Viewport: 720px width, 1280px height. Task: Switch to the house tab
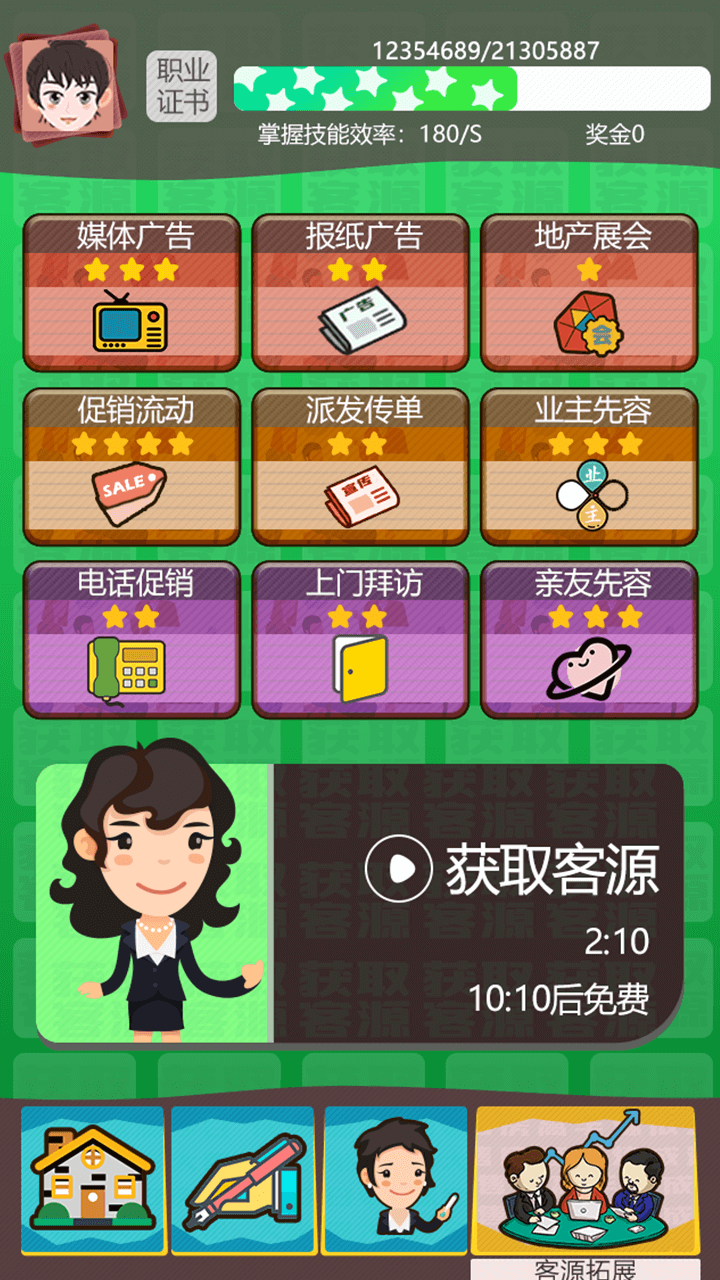[92, 1180]
